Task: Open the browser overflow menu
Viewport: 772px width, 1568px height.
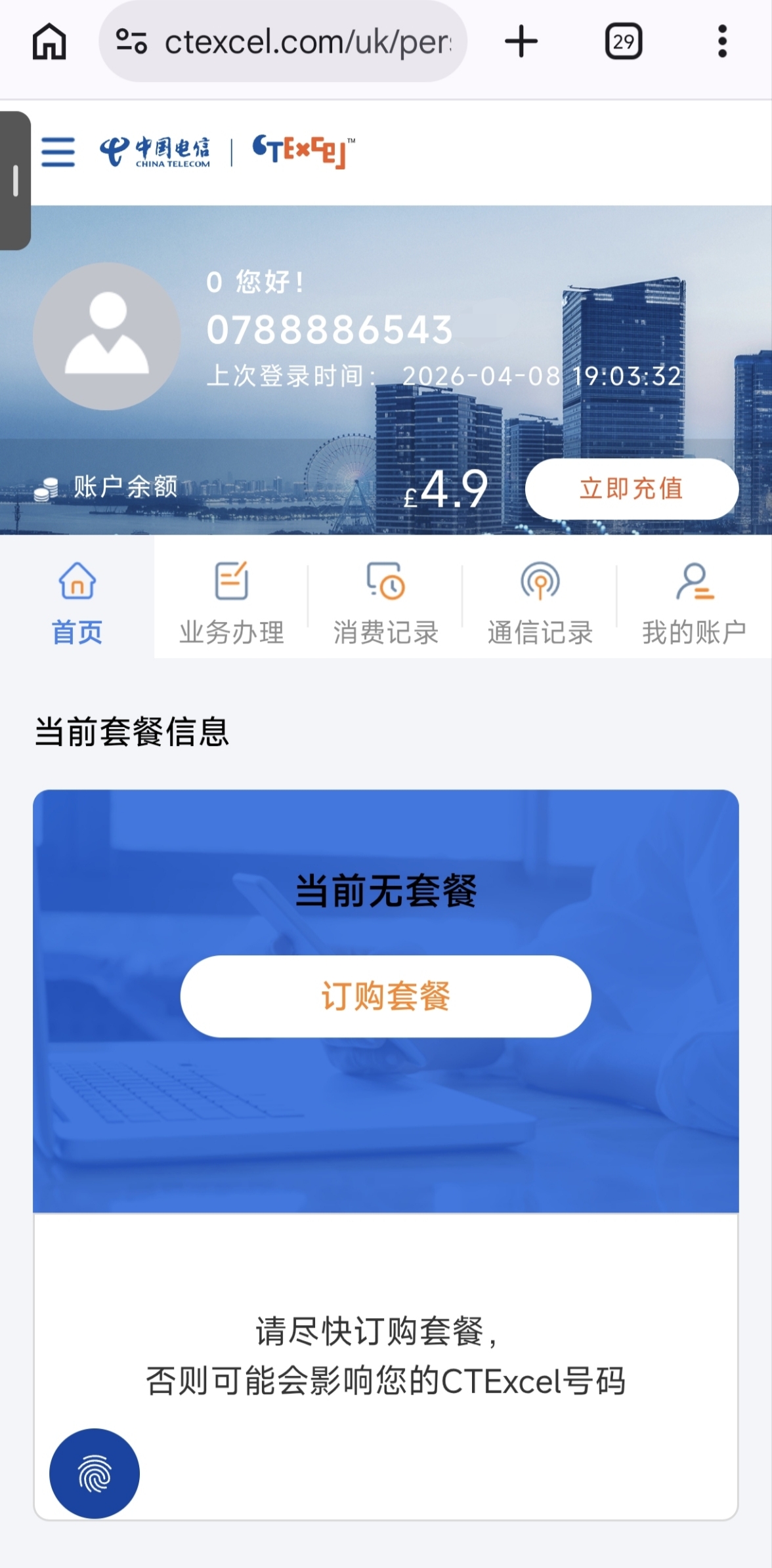Action: (722, 42)
